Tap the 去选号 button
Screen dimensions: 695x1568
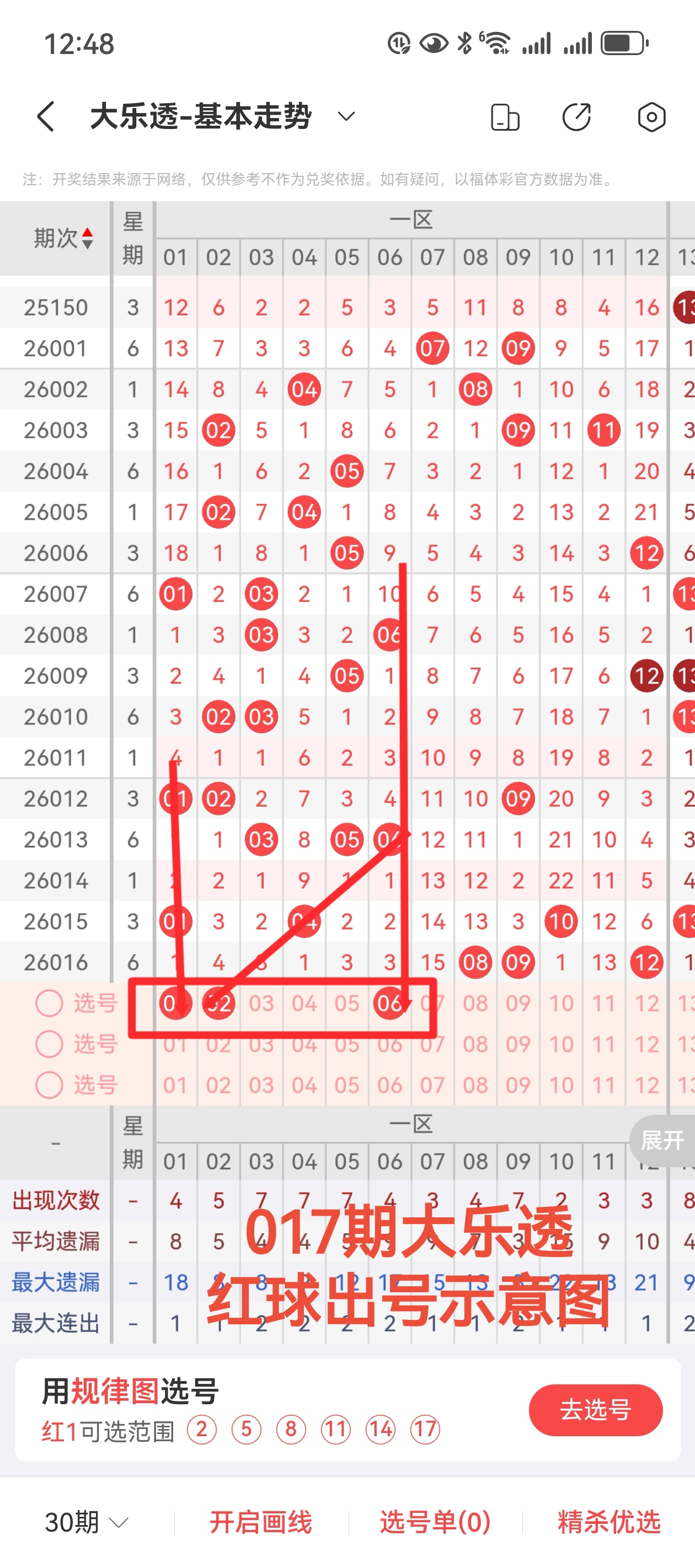pyautogui.click(x=595, y=1410)
